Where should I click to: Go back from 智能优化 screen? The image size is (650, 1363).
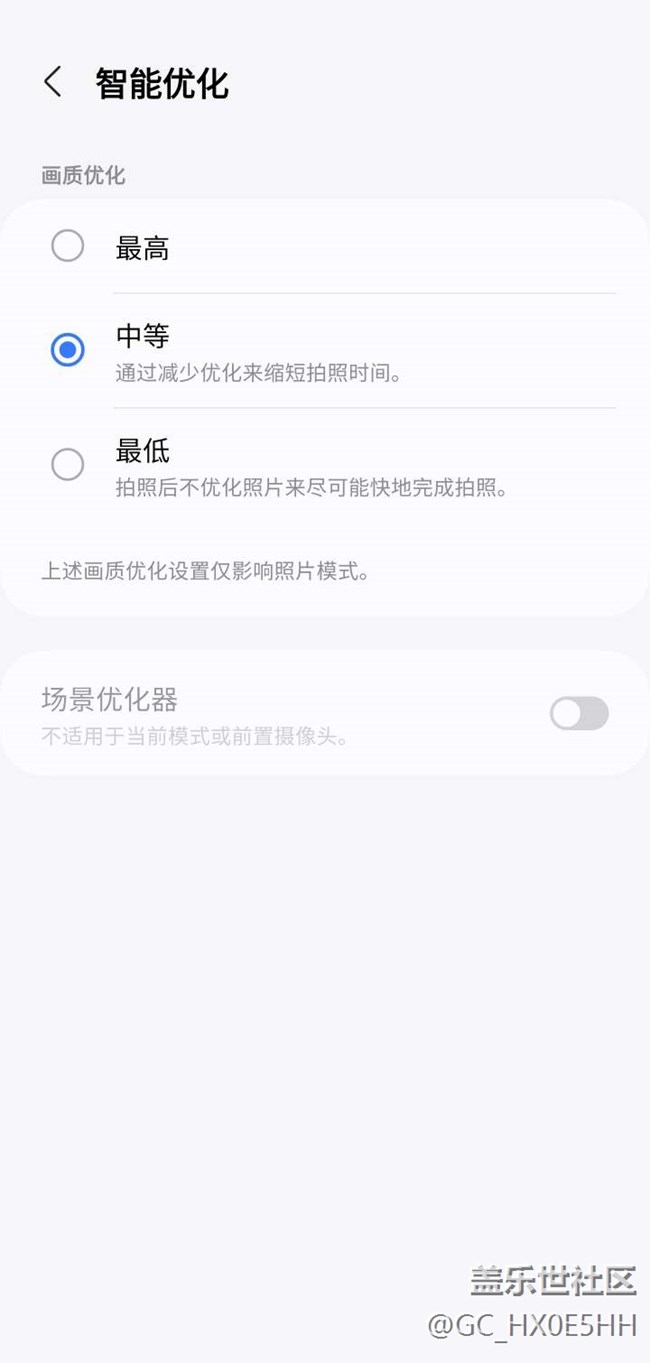(x=53, y=83)
